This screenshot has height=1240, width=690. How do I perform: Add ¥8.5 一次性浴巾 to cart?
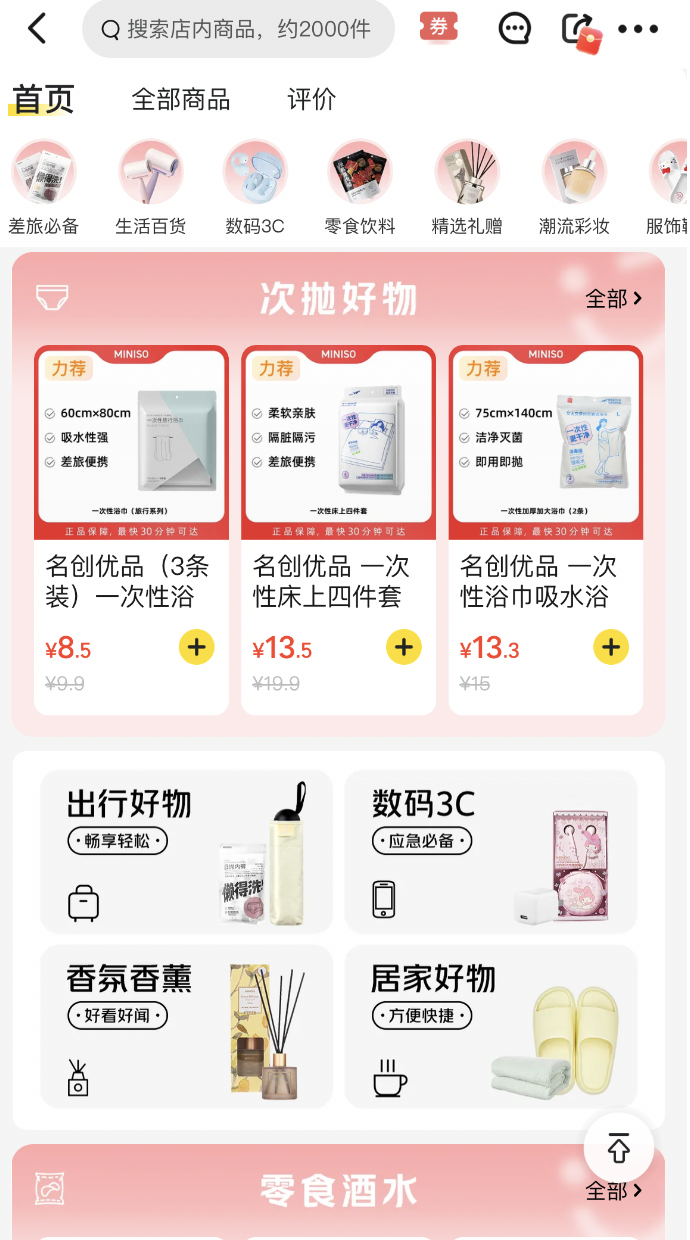[x=196, y=647]
